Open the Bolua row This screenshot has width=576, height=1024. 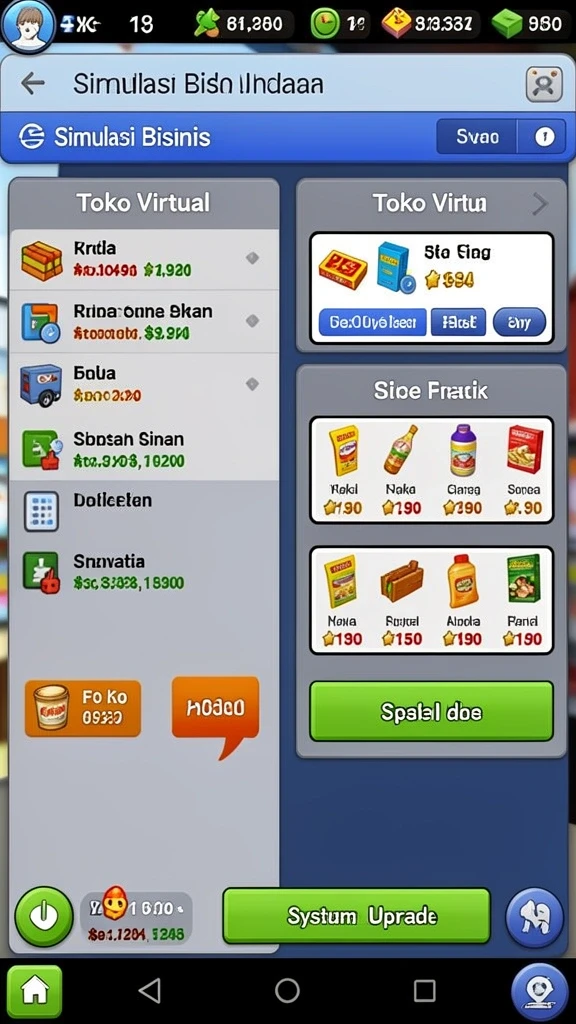[144, 384]
